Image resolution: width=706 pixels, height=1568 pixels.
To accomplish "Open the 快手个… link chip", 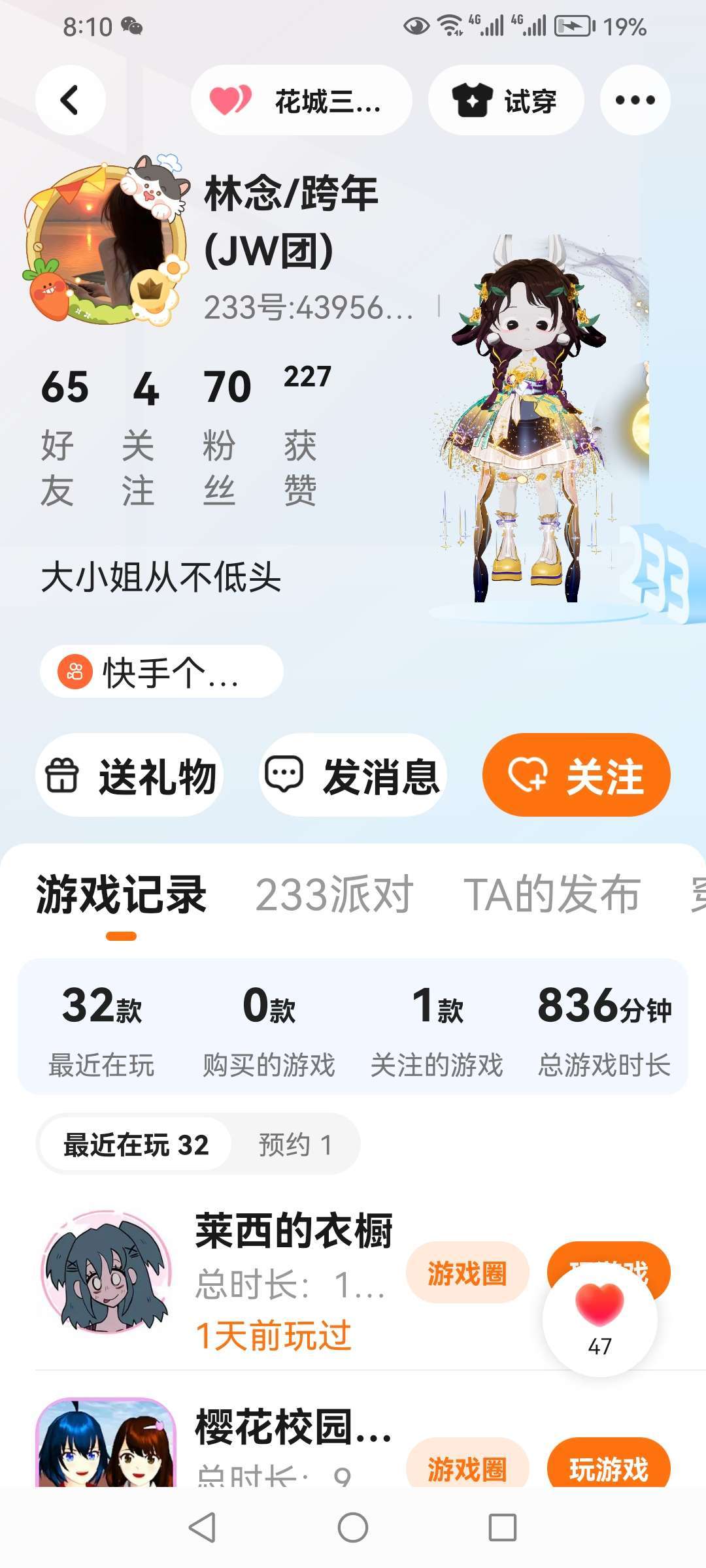I will point(161,671).
